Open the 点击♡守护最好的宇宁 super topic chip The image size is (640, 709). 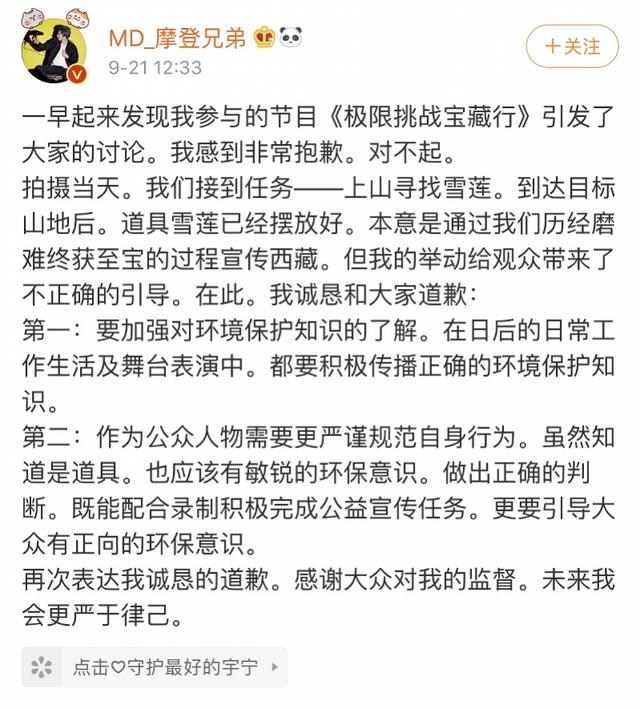point(154,666)
